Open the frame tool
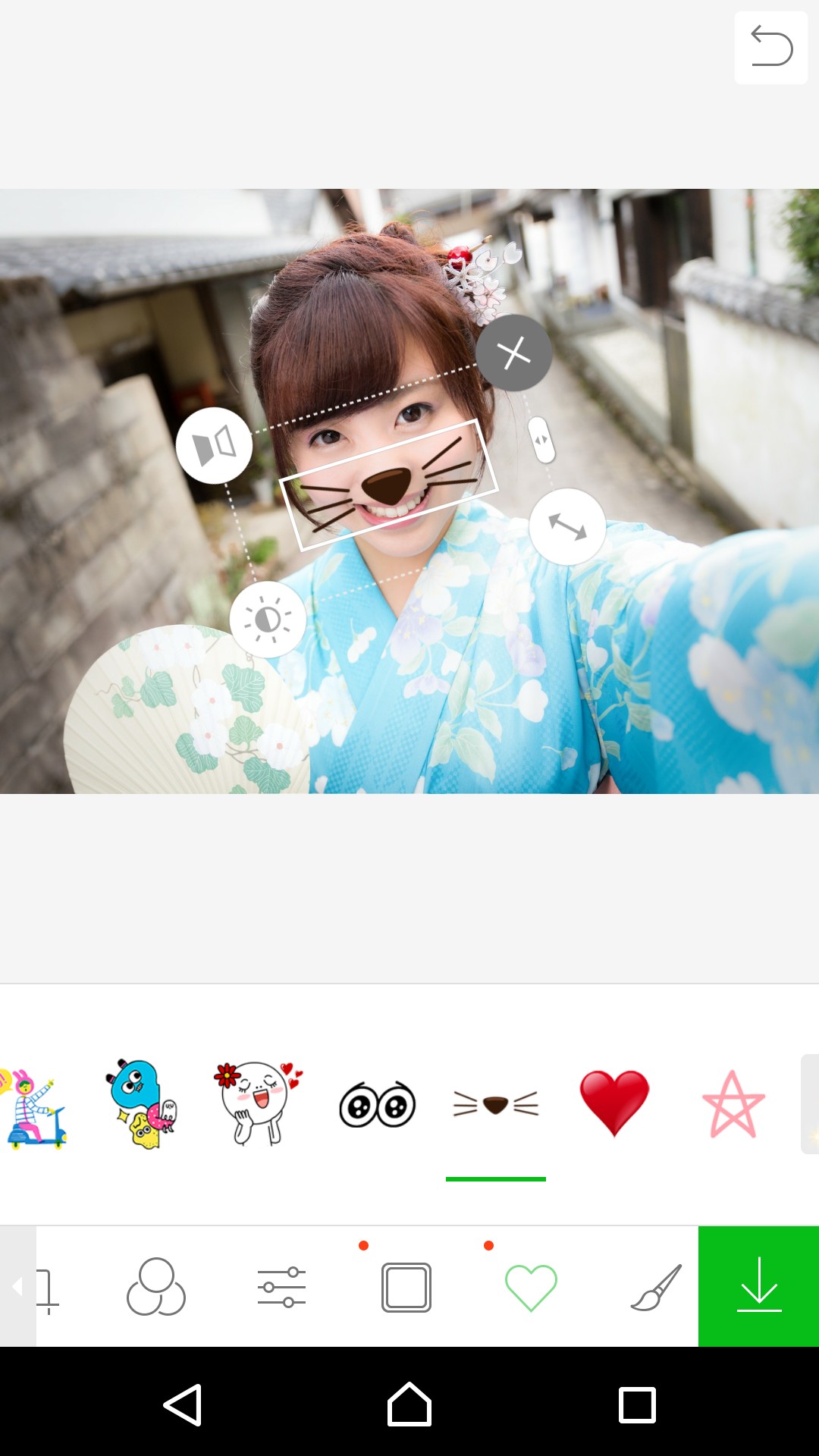The height and width of the screenshot is (1456, 819). [406, 1287]
